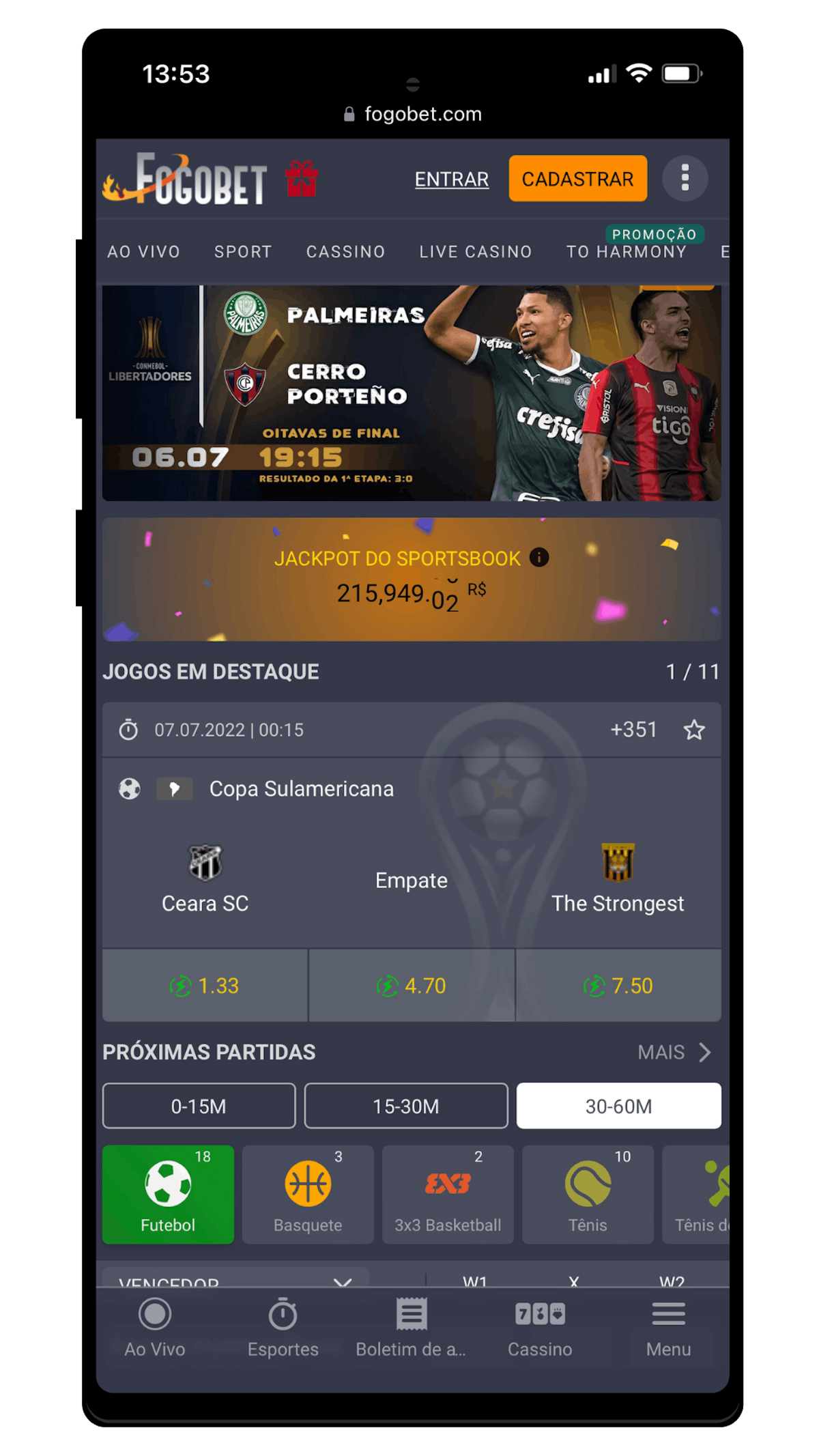Pick the Empate odds 4.70

pyautogui.click(x=412, y=986)
